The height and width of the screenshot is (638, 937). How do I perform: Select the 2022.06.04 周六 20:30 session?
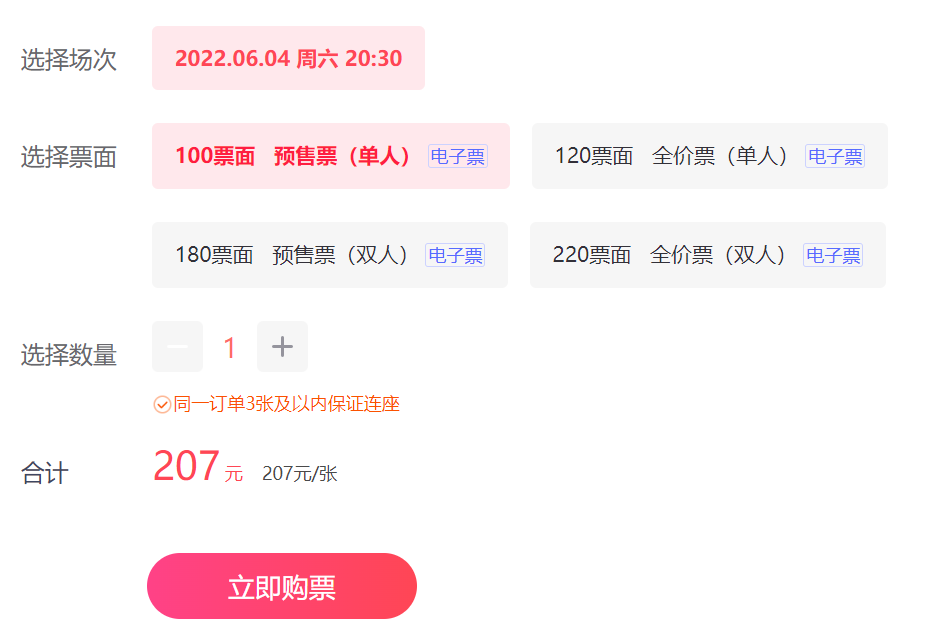(288, 58)
